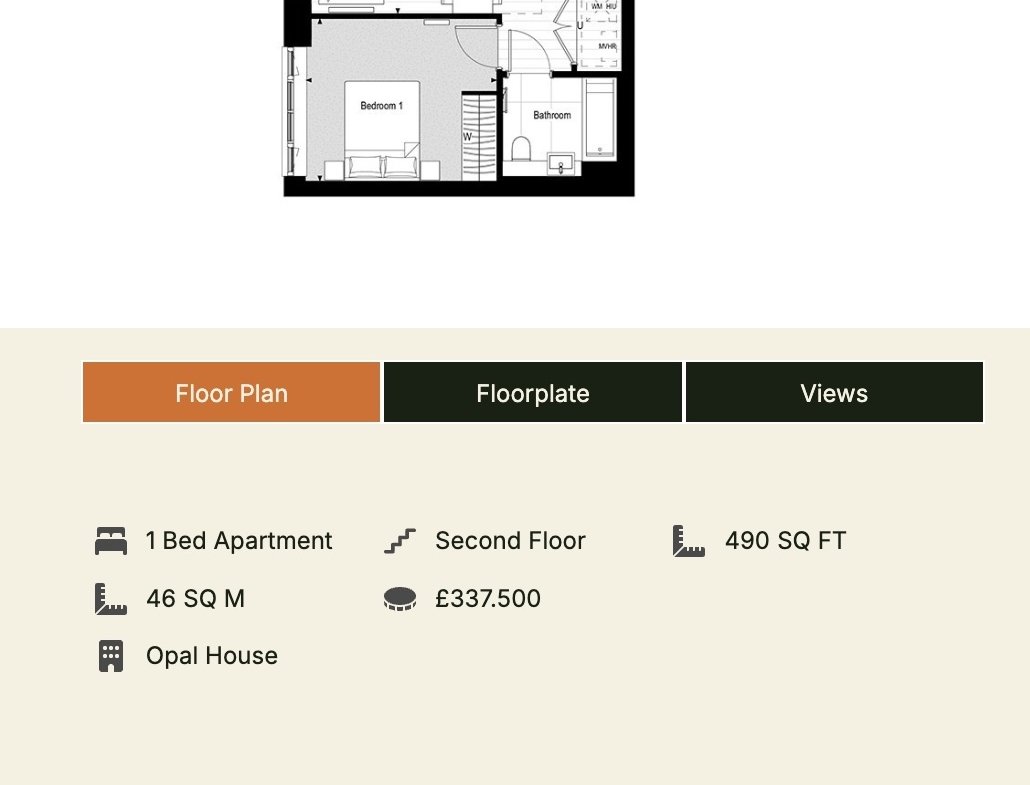This screenshot has height=785, width=1030.
Task: Switch to the Floorplate tab
Action: pos(533,393)
